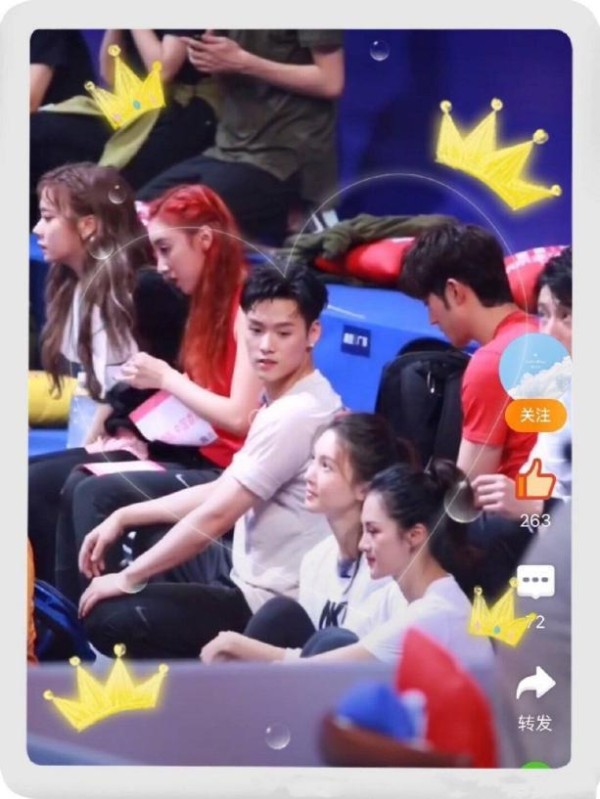Tap the orange 关注 follow button
Image resolution: width=600 pixels, height=799 pixels.
click(535, 415)
